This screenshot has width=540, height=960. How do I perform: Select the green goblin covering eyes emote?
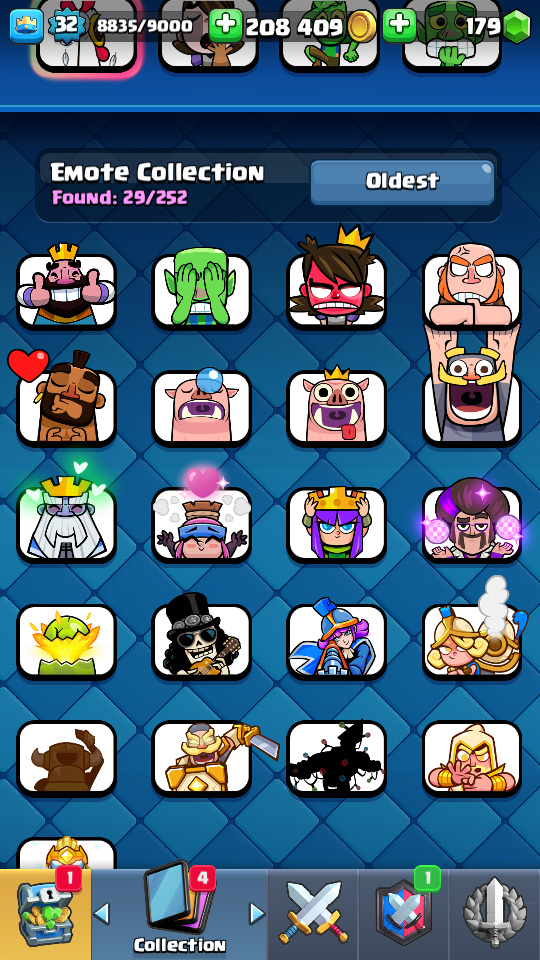201,289
